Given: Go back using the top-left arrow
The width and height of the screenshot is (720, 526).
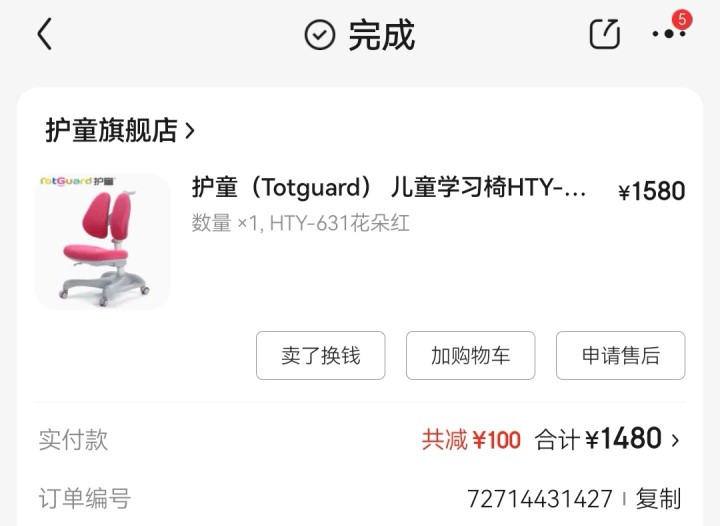Looking at the screenshot, I should click(44, 35).
